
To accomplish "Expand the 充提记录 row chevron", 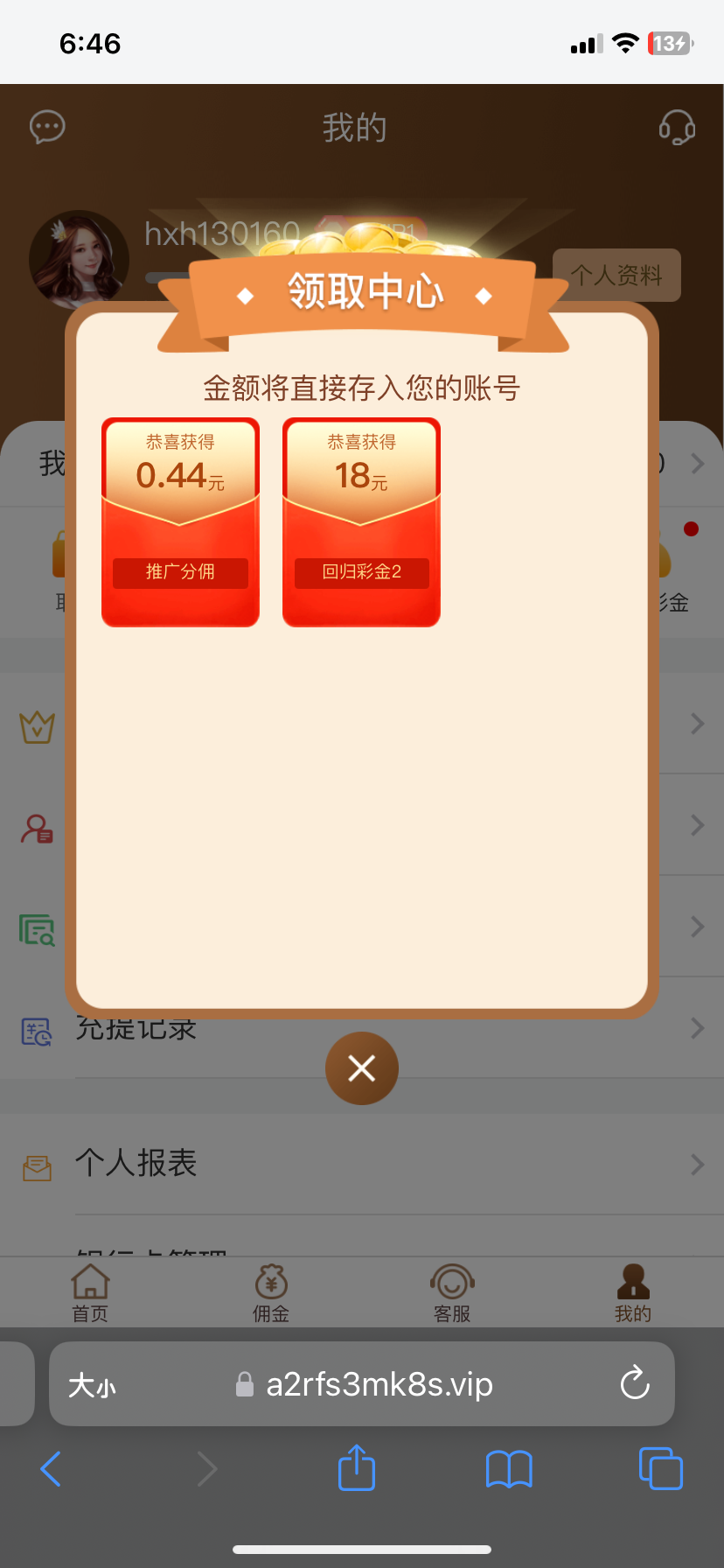I will point(696,1028).
